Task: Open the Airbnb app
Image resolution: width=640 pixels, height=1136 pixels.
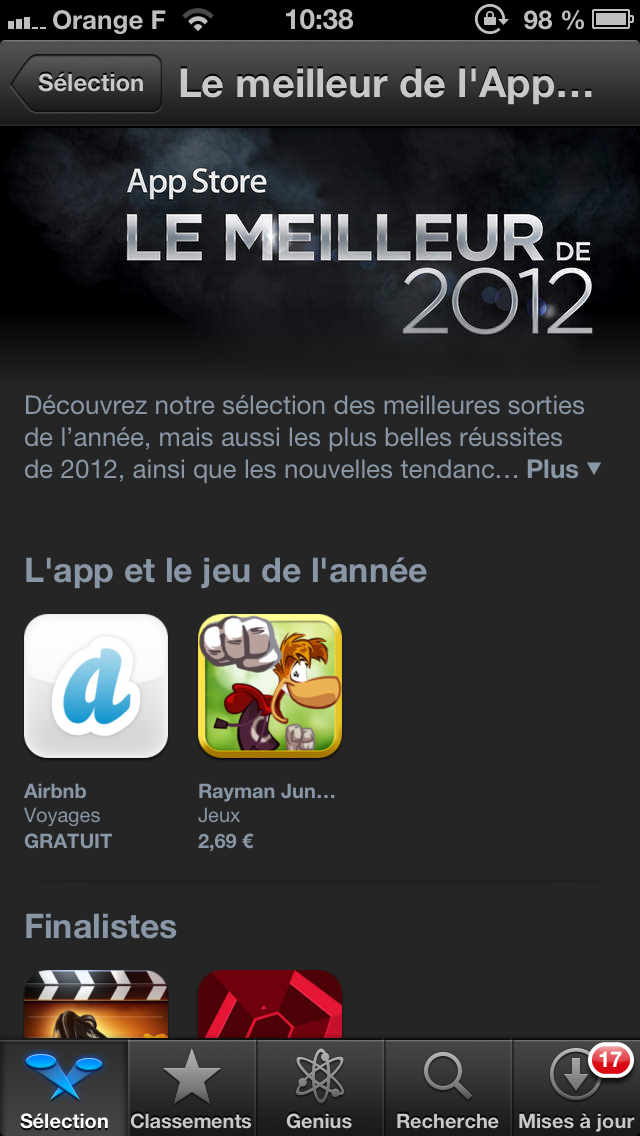Action: (96, 686)
